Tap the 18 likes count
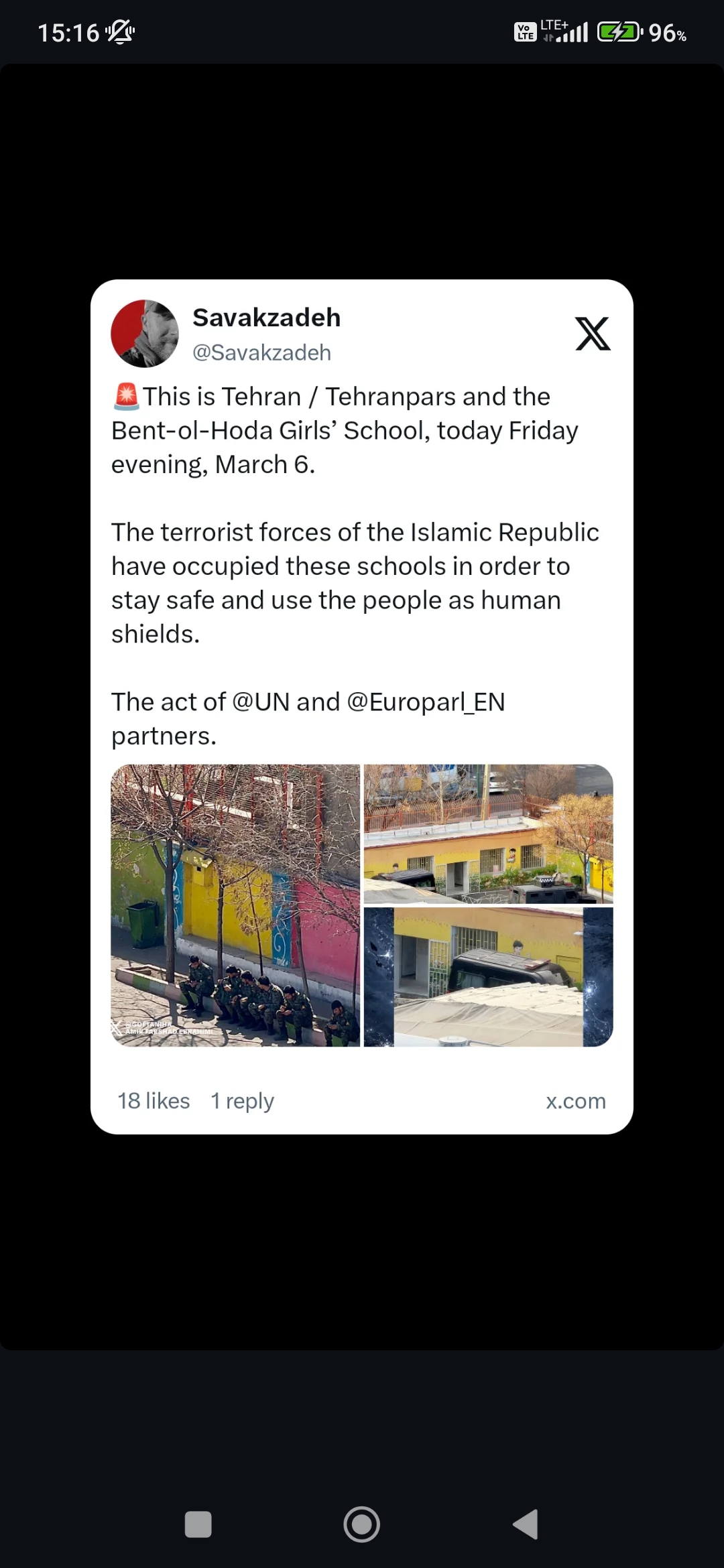Image resolution: width=724 pixels, height=1568 pixels. click(x=153, y=1100)
